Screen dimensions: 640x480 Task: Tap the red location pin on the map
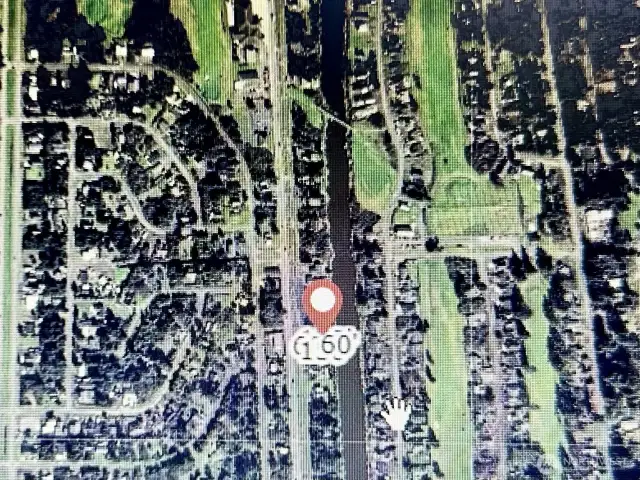[323, 303]
